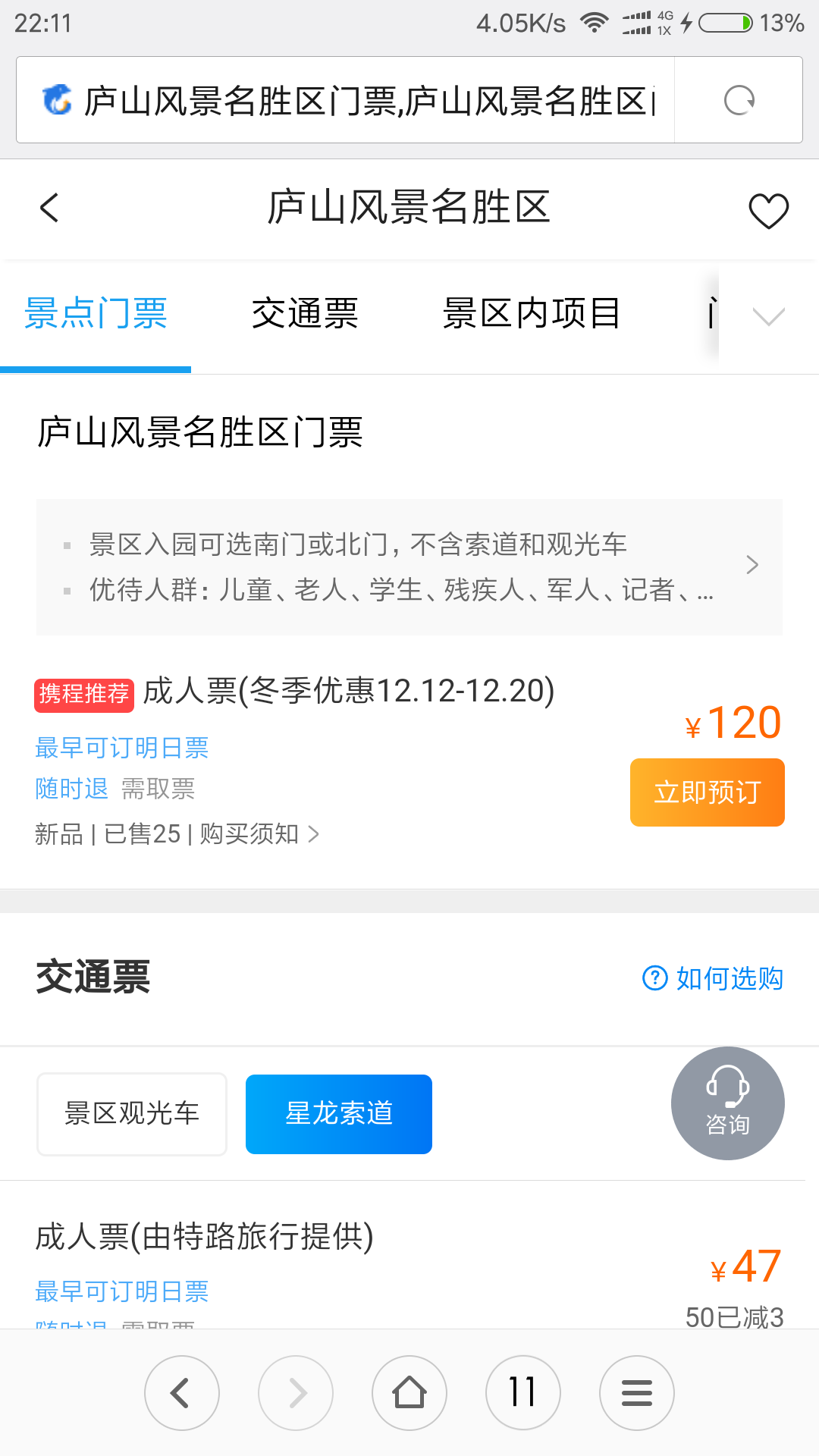Expand the tab list dropdown arrow
The width and height of the screenshot is (819, 1456).
coord(768,315)
